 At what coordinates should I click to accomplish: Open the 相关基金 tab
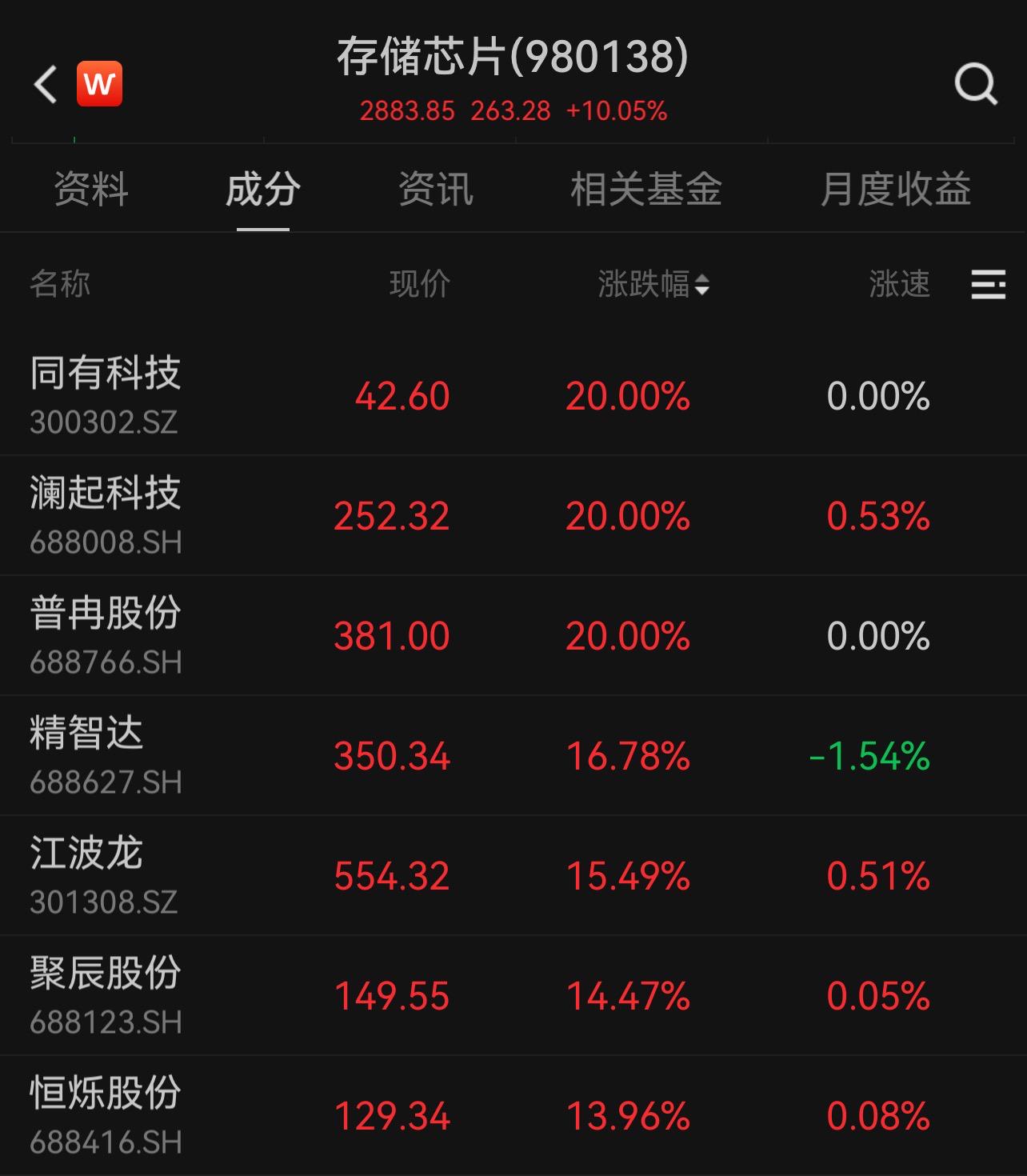646,190
